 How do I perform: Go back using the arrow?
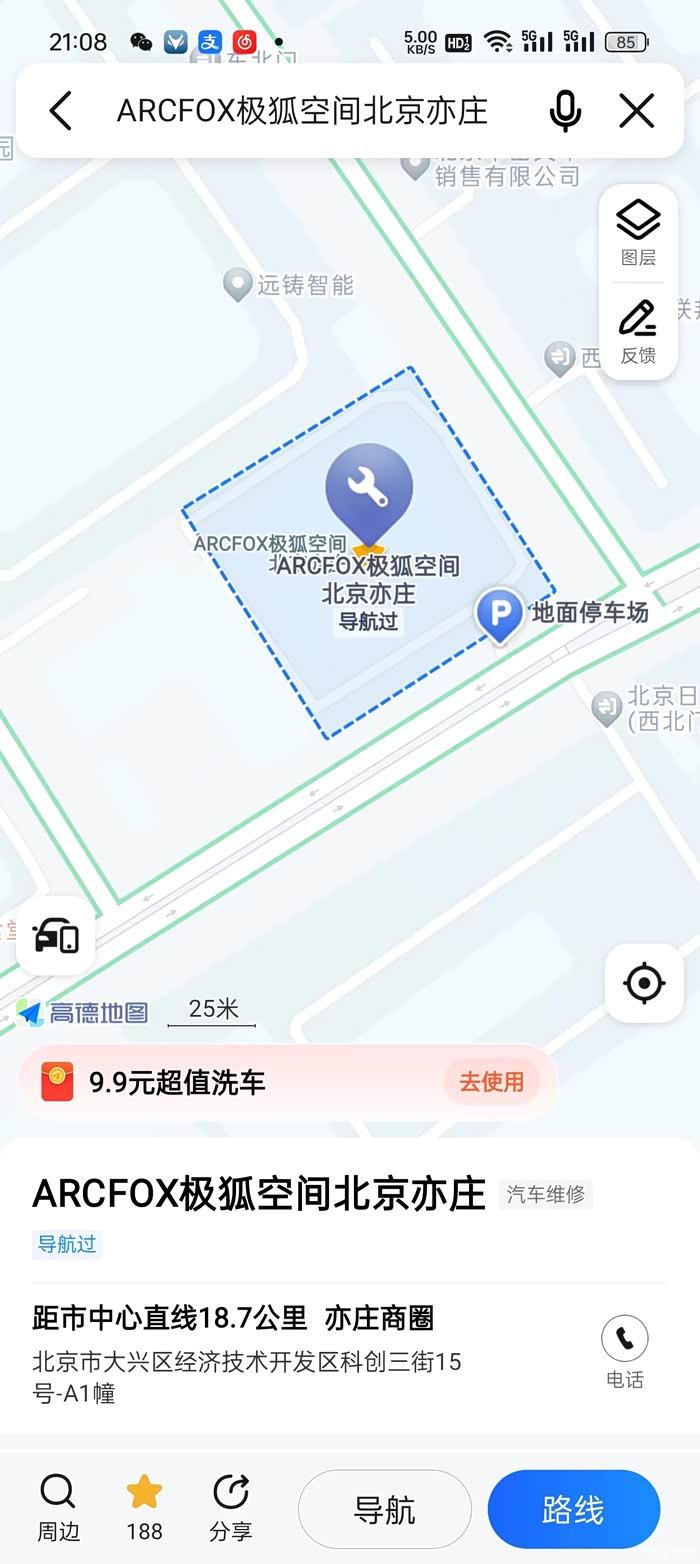click(x=61, y=110)
